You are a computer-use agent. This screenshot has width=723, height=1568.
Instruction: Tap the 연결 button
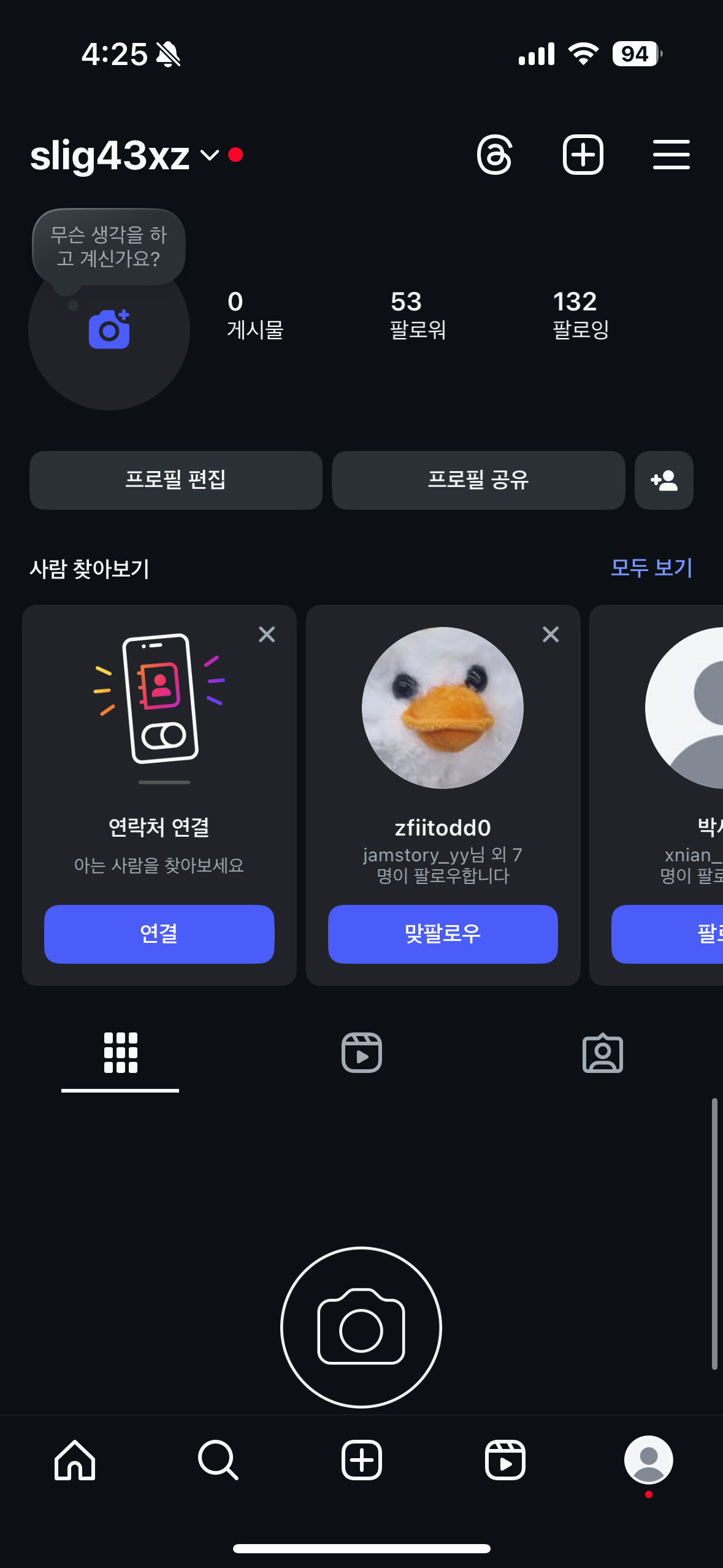click(x=159, y=934)
